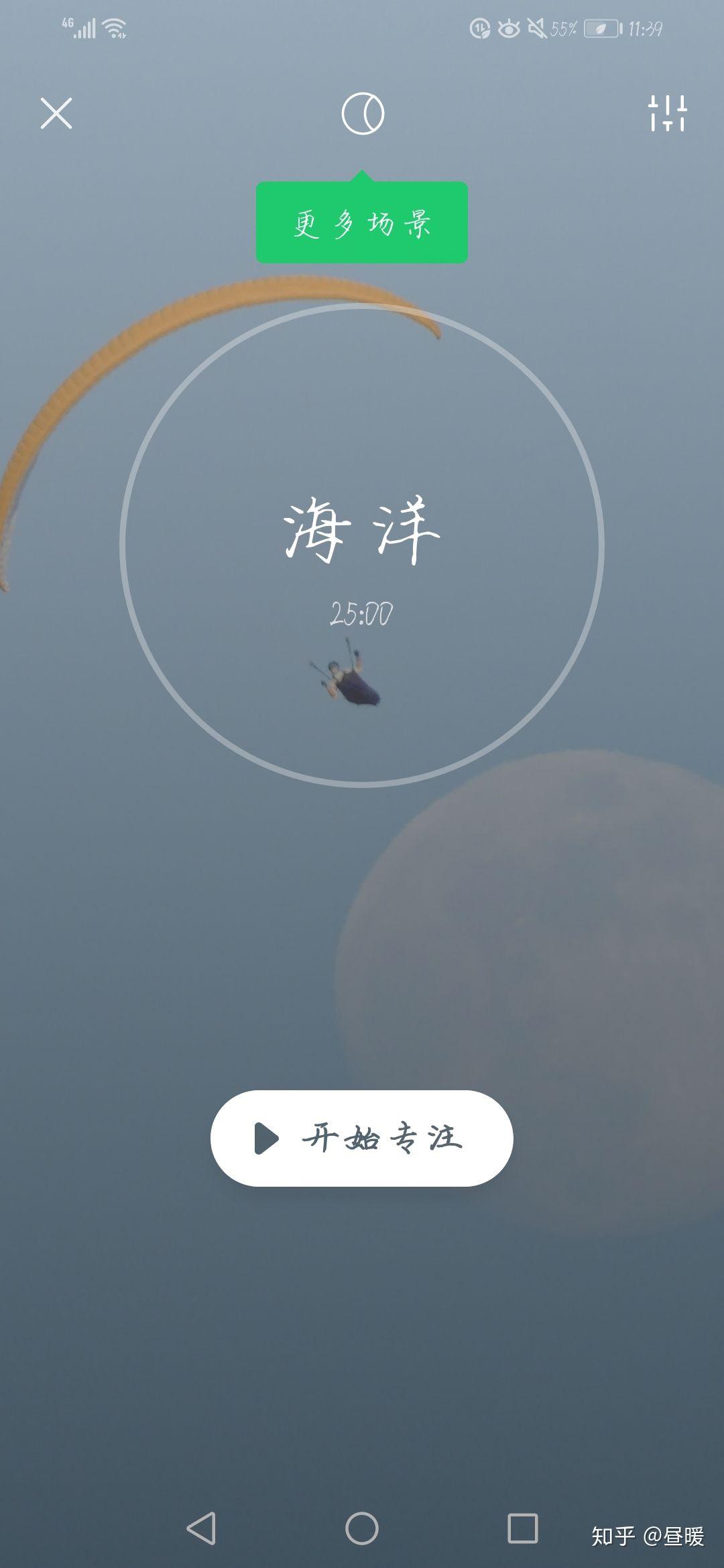The height and width of the screenshot is (1568, 724).
Task: Open the scene switcher circle icon
Action: (x=363, y=113)
